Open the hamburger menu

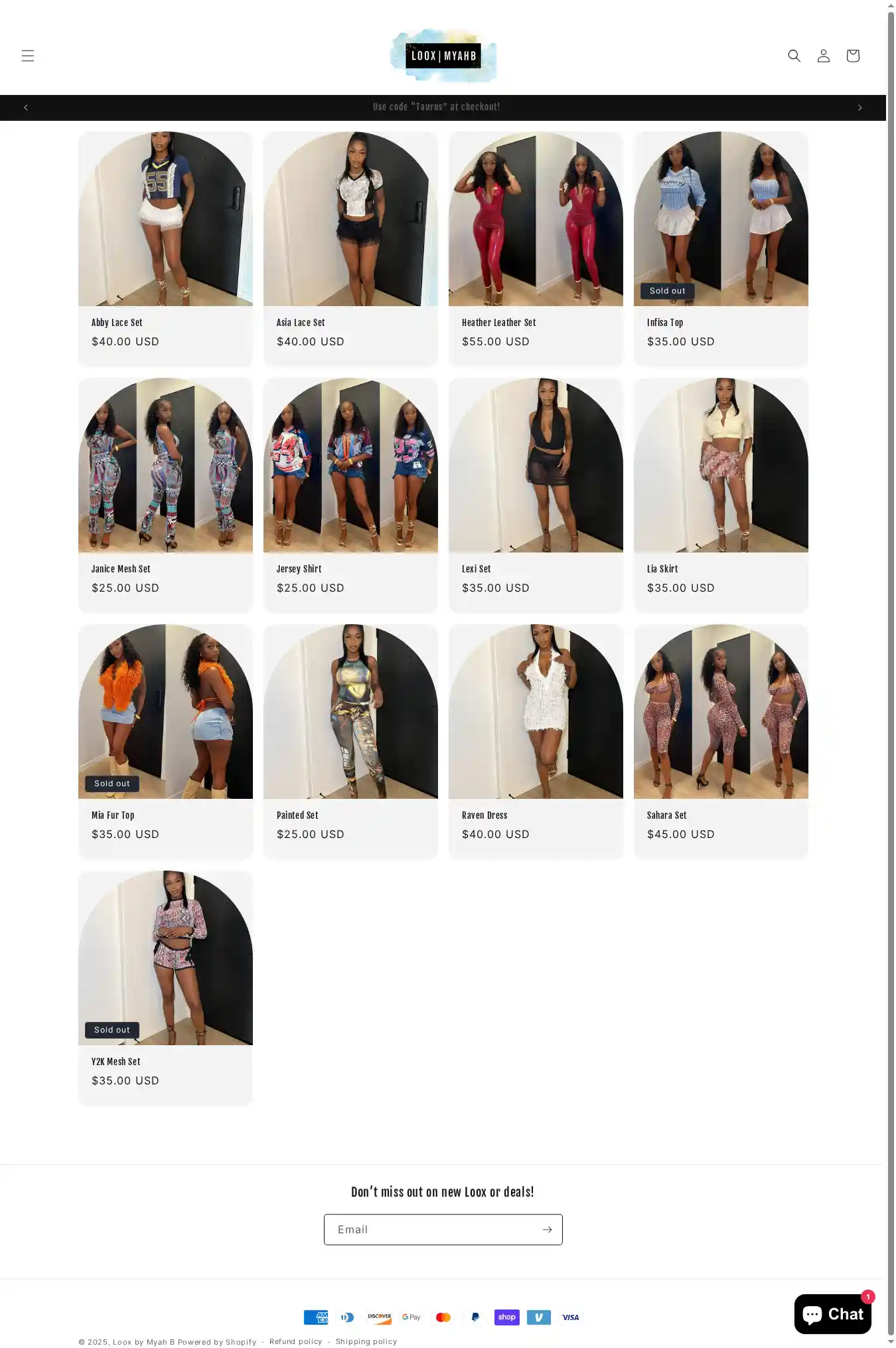click(x=27, y=56)
